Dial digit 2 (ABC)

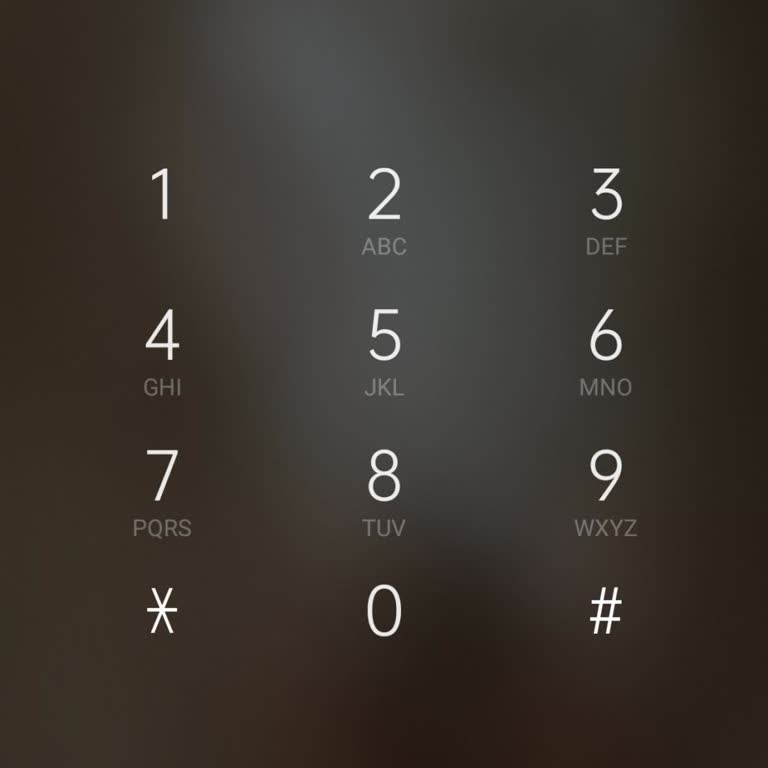(384, 210)
